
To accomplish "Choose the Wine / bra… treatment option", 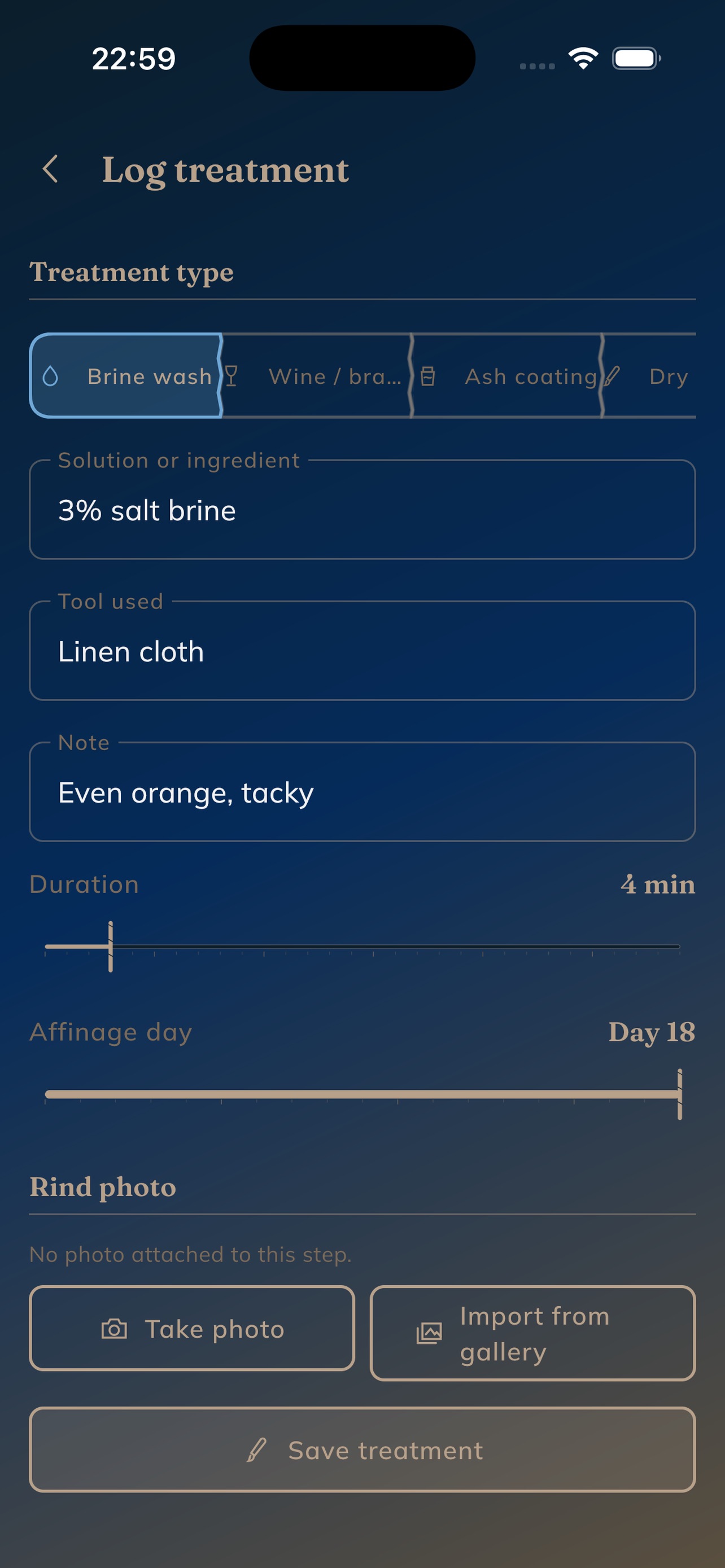I will (x=317, y=375).
